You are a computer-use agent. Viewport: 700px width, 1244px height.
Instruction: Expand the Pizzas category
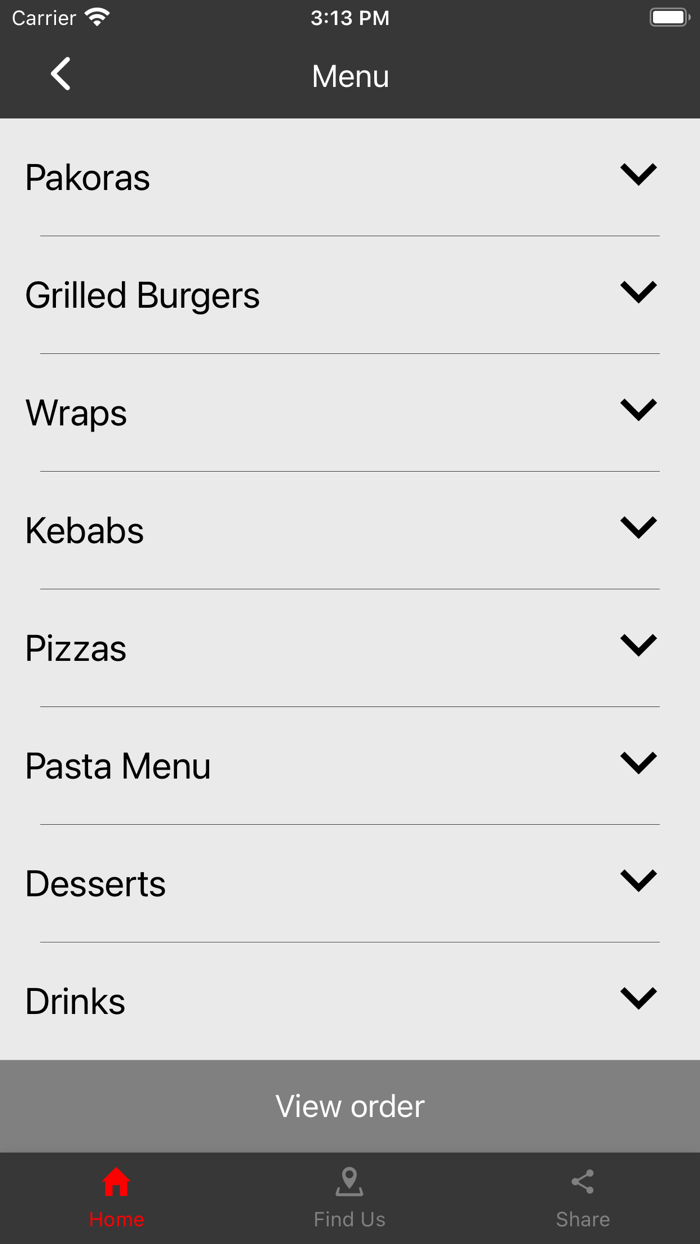pyautogui.click(x=638, y=646)
